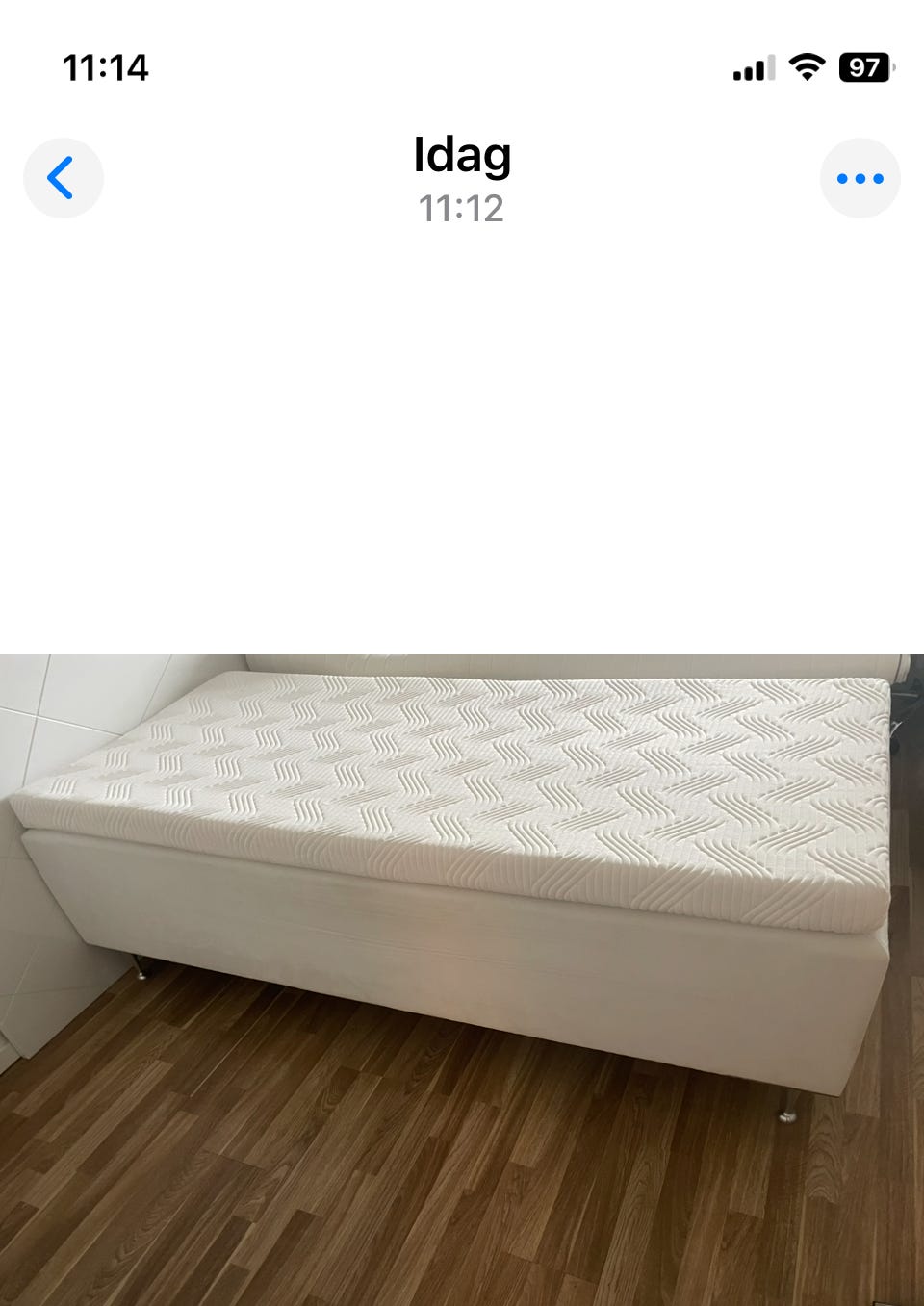Click the battery percentage in the status bar

click(x=865, y=64)
